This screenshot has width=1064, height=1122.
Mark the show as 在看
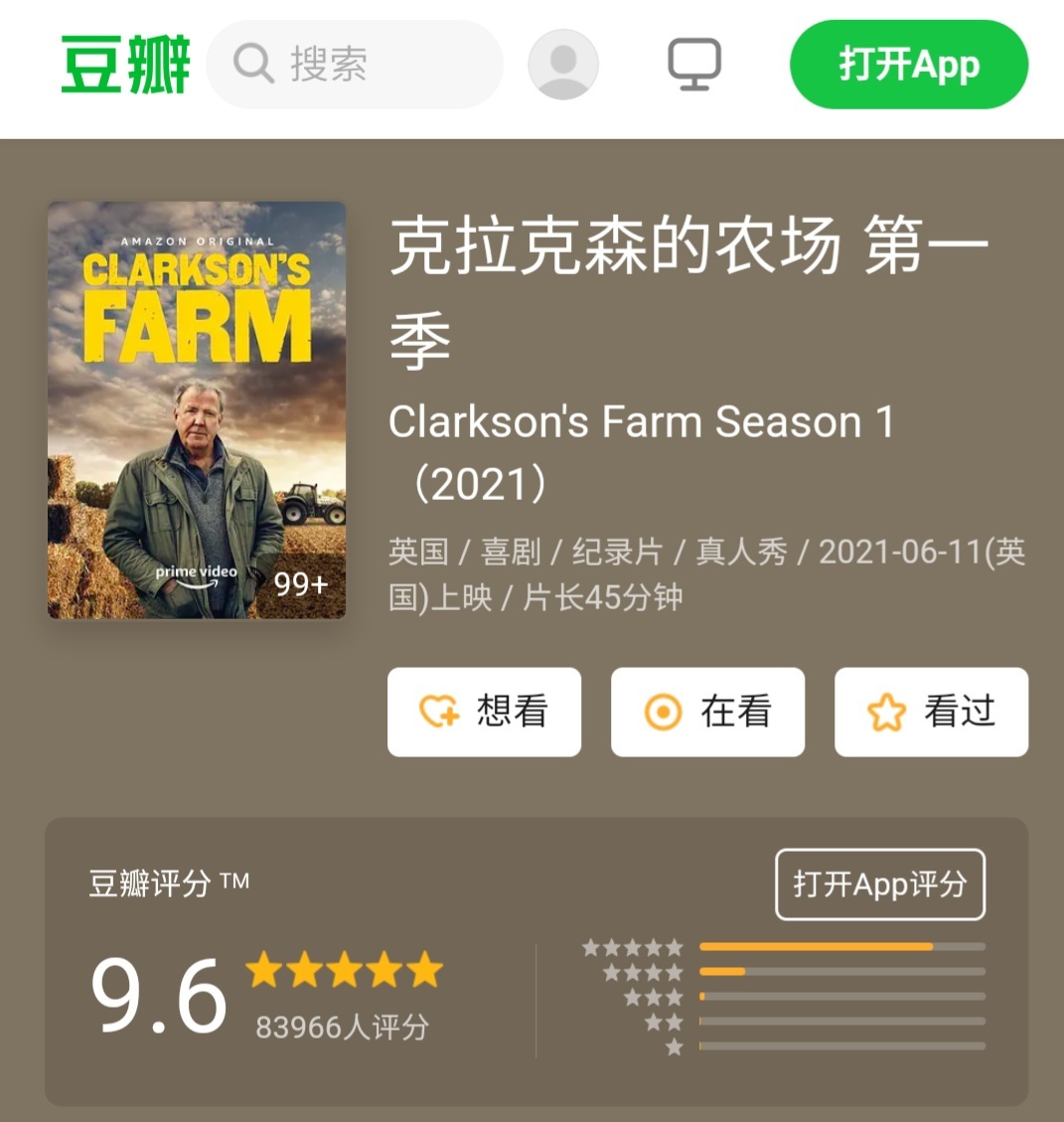click(x=707, y=712)
